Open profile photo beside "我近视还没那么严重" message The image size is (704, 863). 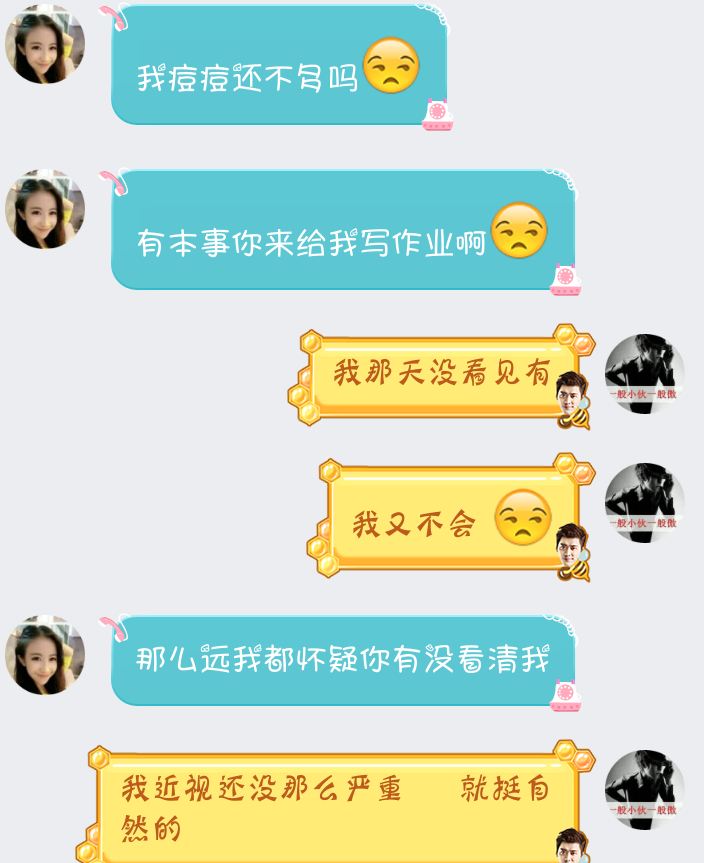tap(644, 790)
